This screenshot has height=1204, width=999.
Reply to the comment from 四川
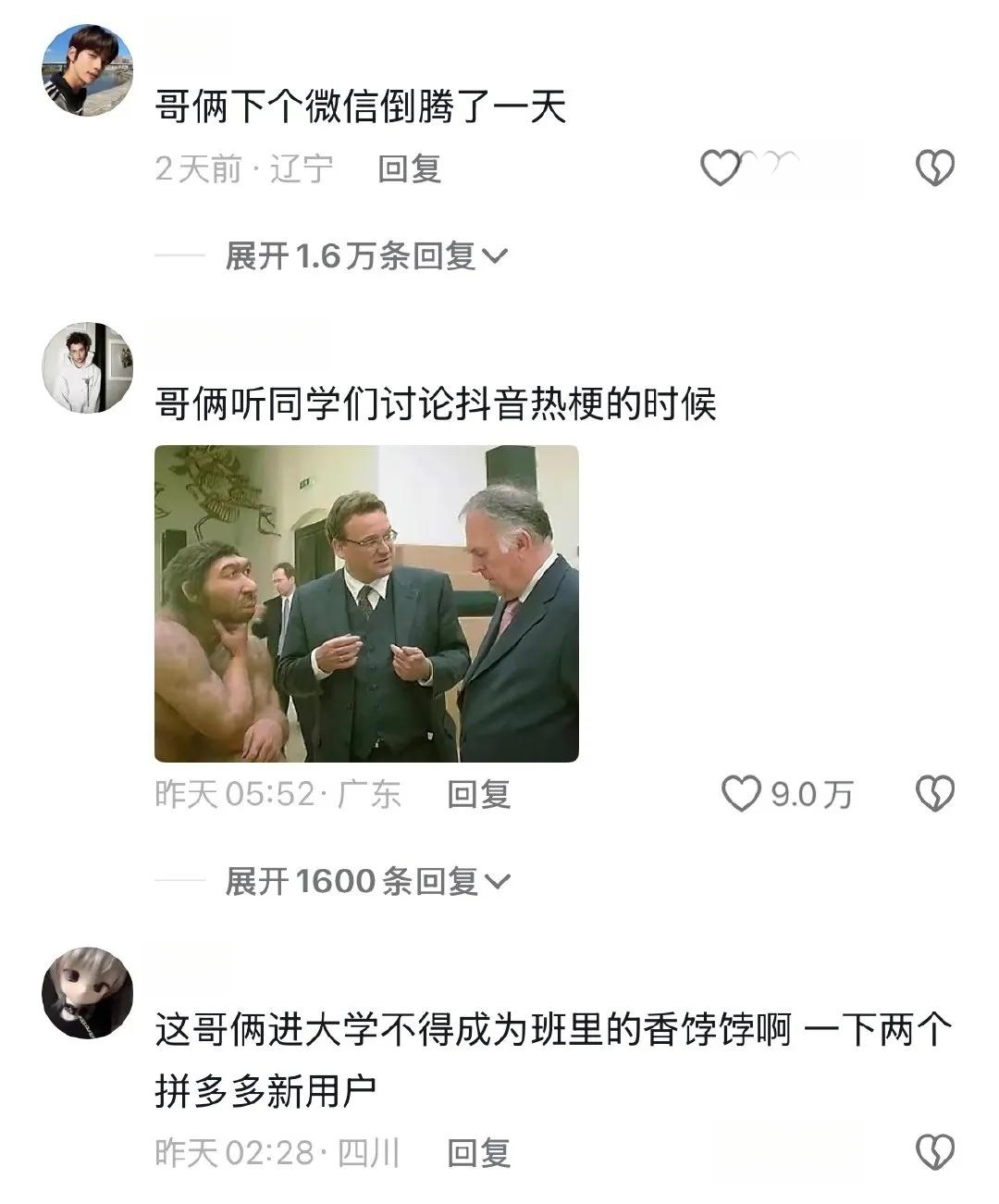[x=478, y=1153]
